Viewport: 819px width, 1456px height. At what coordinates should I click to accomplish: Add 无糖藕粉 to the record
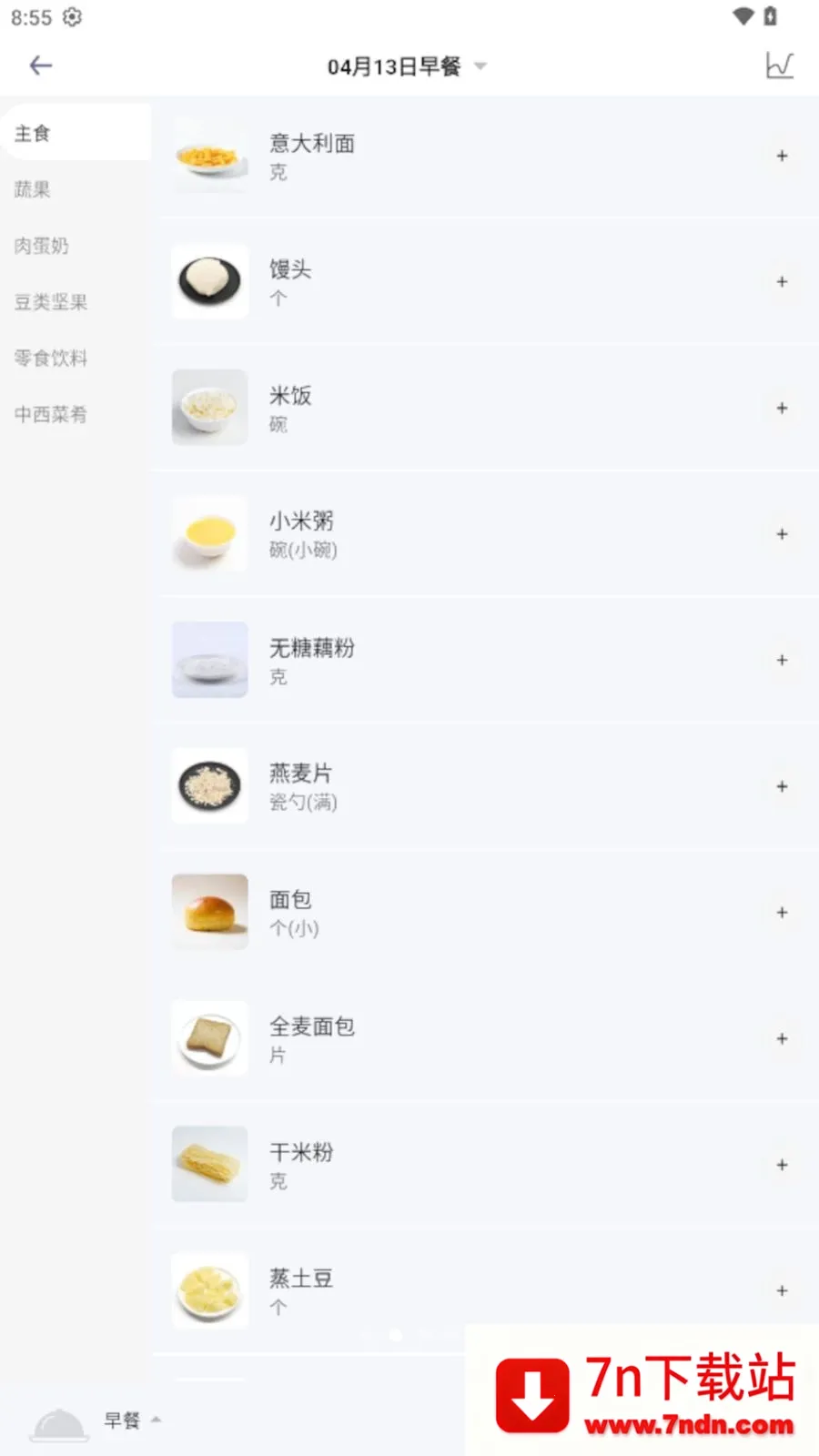pyautogui.click(x=782, y=661)
